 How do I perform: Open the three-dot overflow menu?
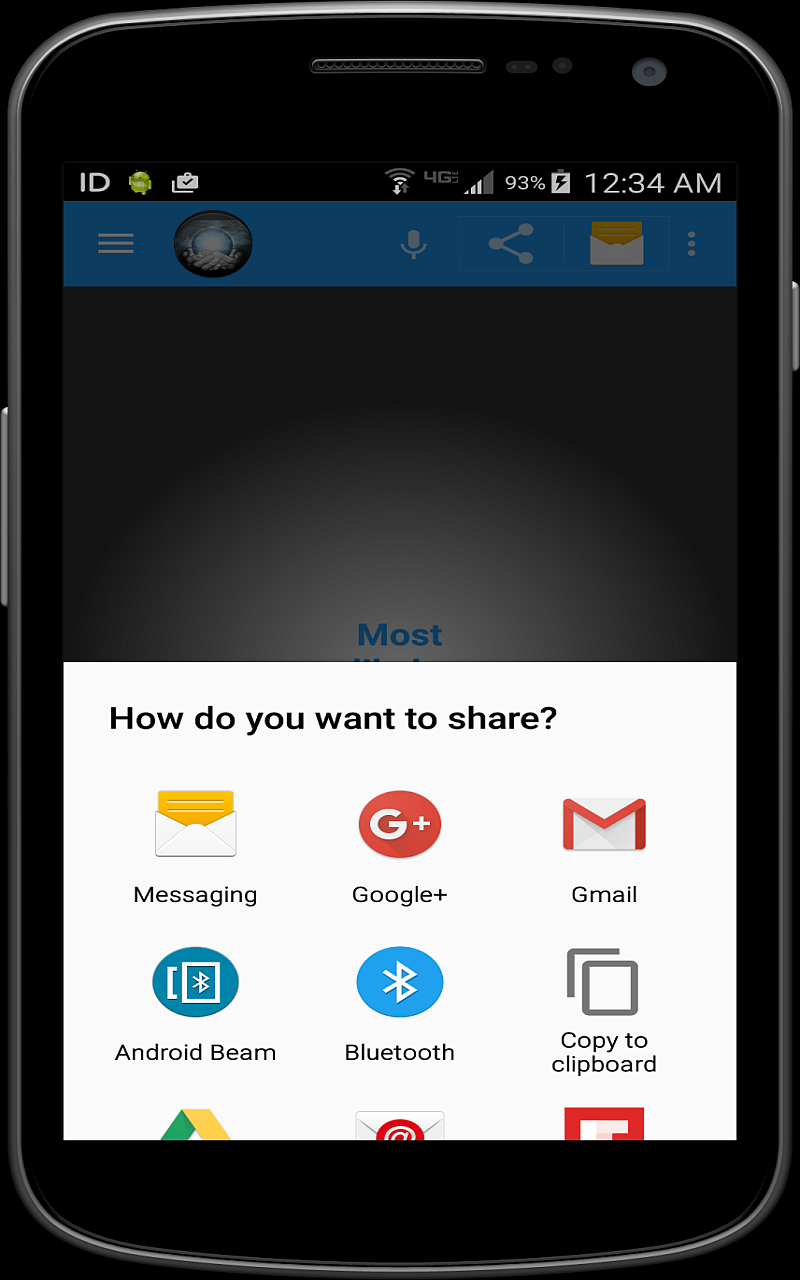[x=691, y=244]
